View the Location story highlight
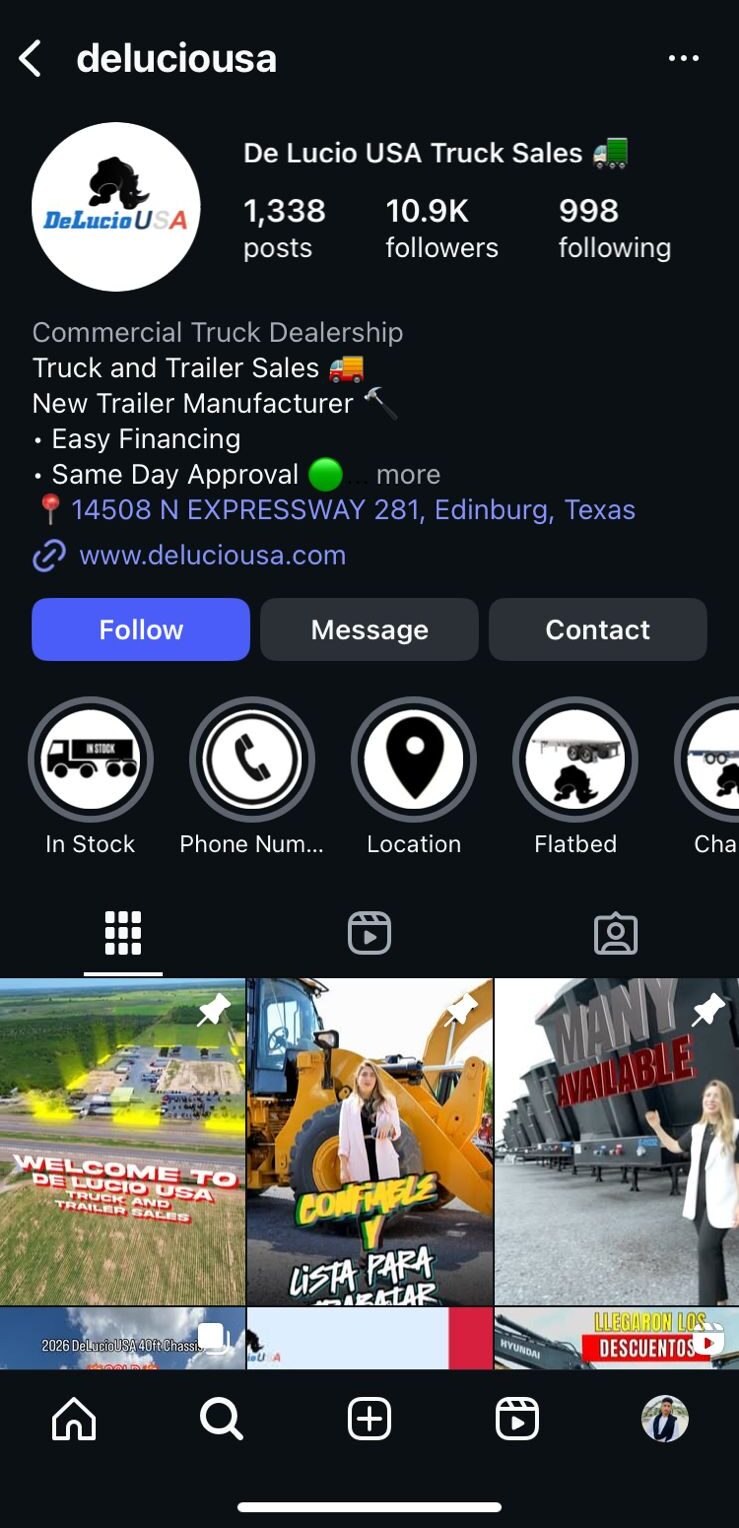This screenshot has height=1528, width=739. coord(414,760)
